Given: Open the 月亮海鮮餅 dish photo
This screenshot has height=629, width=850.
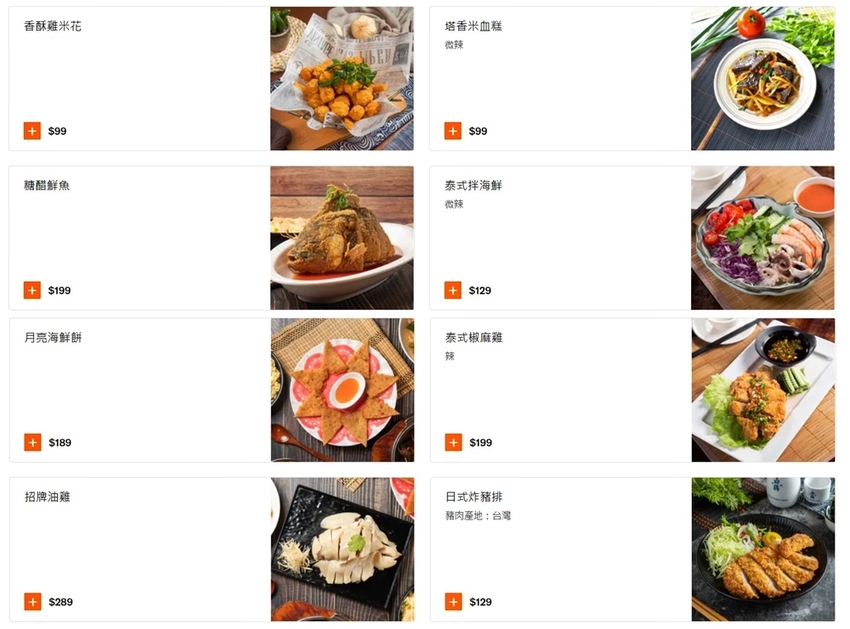Looking at the screenshot, I should [x=343, y=390].
